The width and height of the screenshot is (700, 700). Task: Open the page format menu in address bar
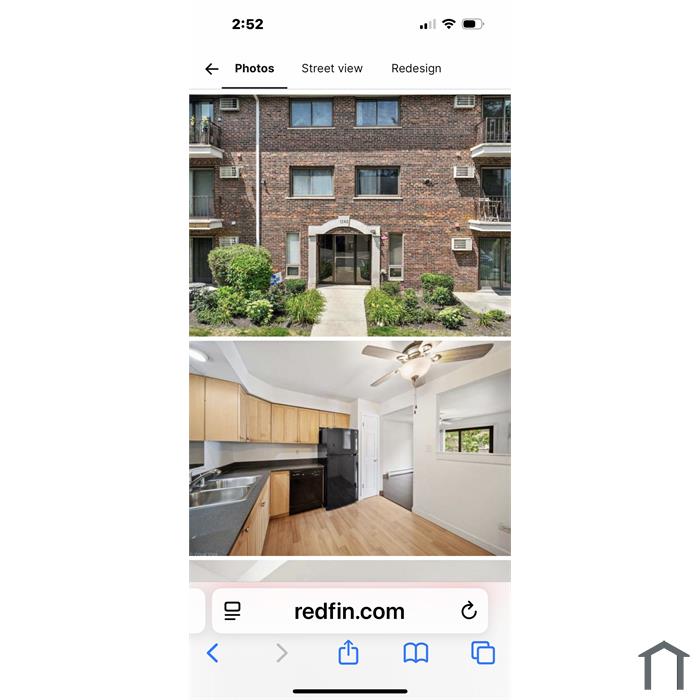233,611
